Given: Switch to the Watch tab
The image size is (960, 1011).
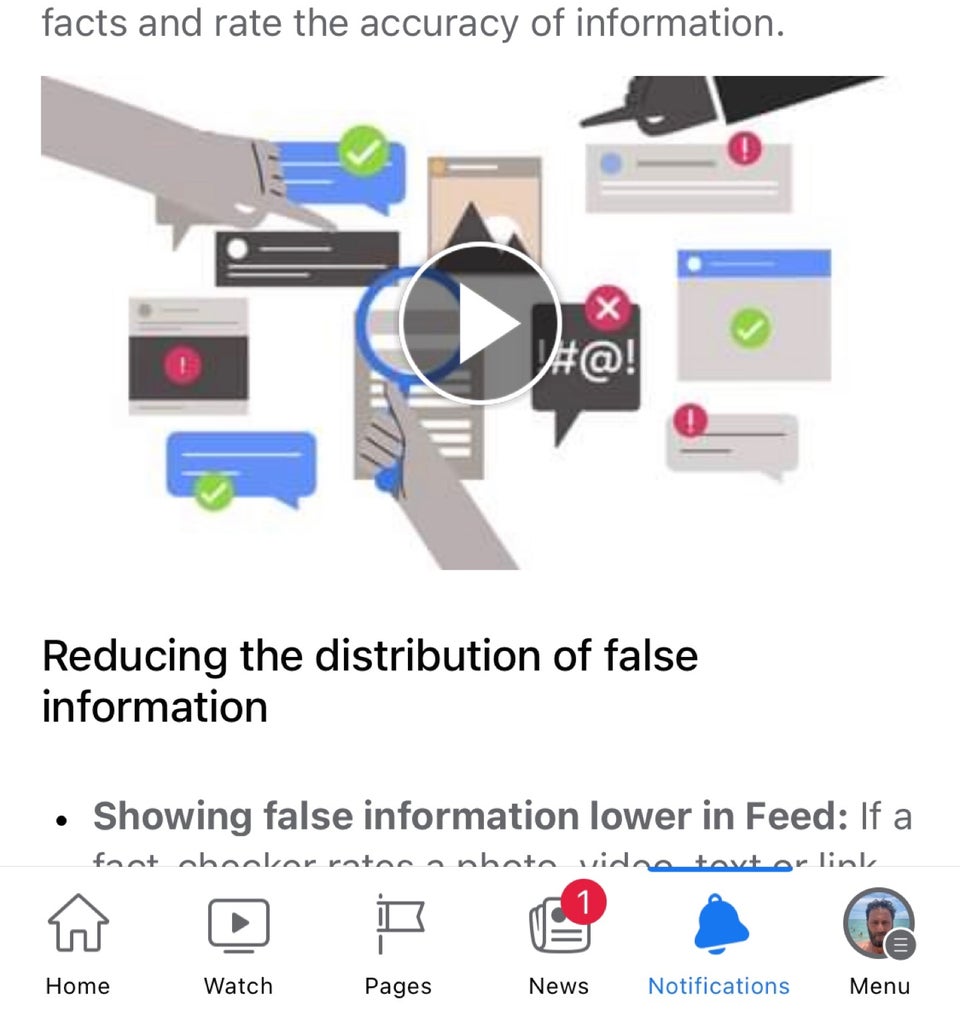Looking at the screenshot, I should pyautogui.click(x=238, y=943).
